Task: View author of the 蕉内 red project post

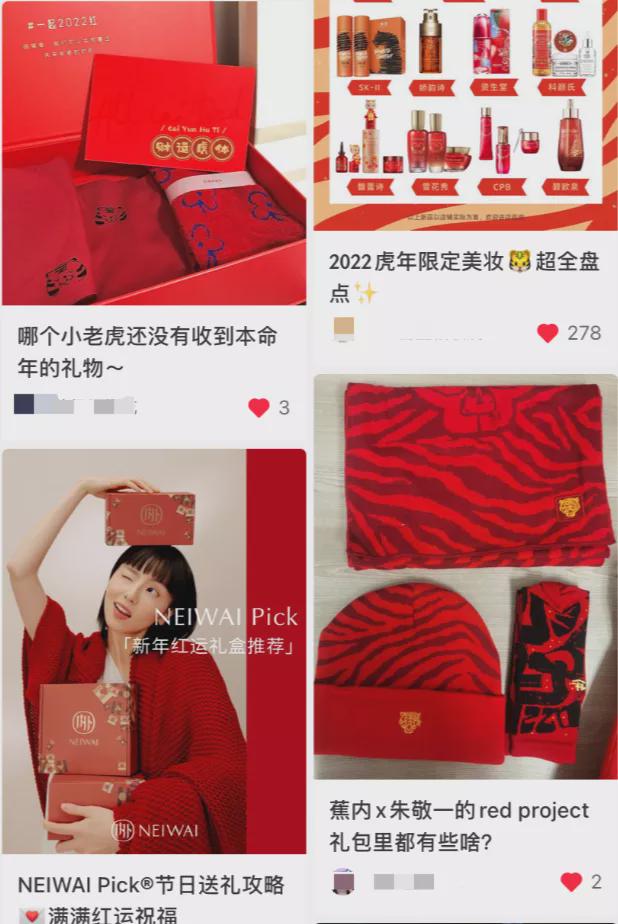Action: pyautogui.click(x=343, y=881)
